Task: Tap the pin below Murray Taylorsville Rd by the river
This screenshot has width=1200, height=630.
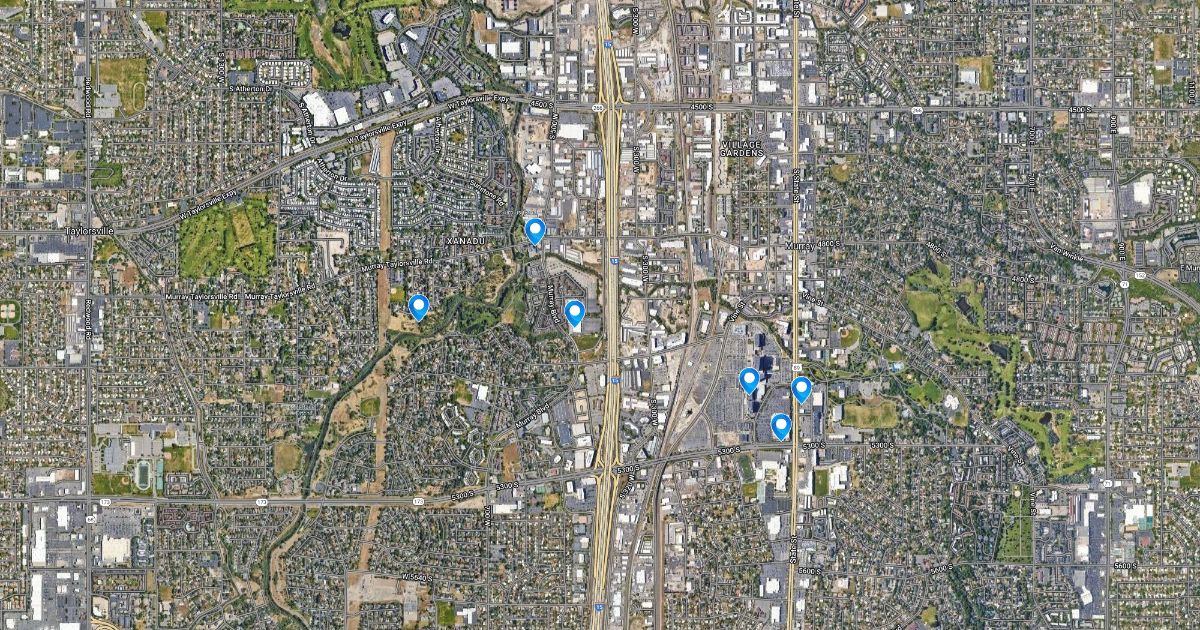Action: [x=419, y=306]
